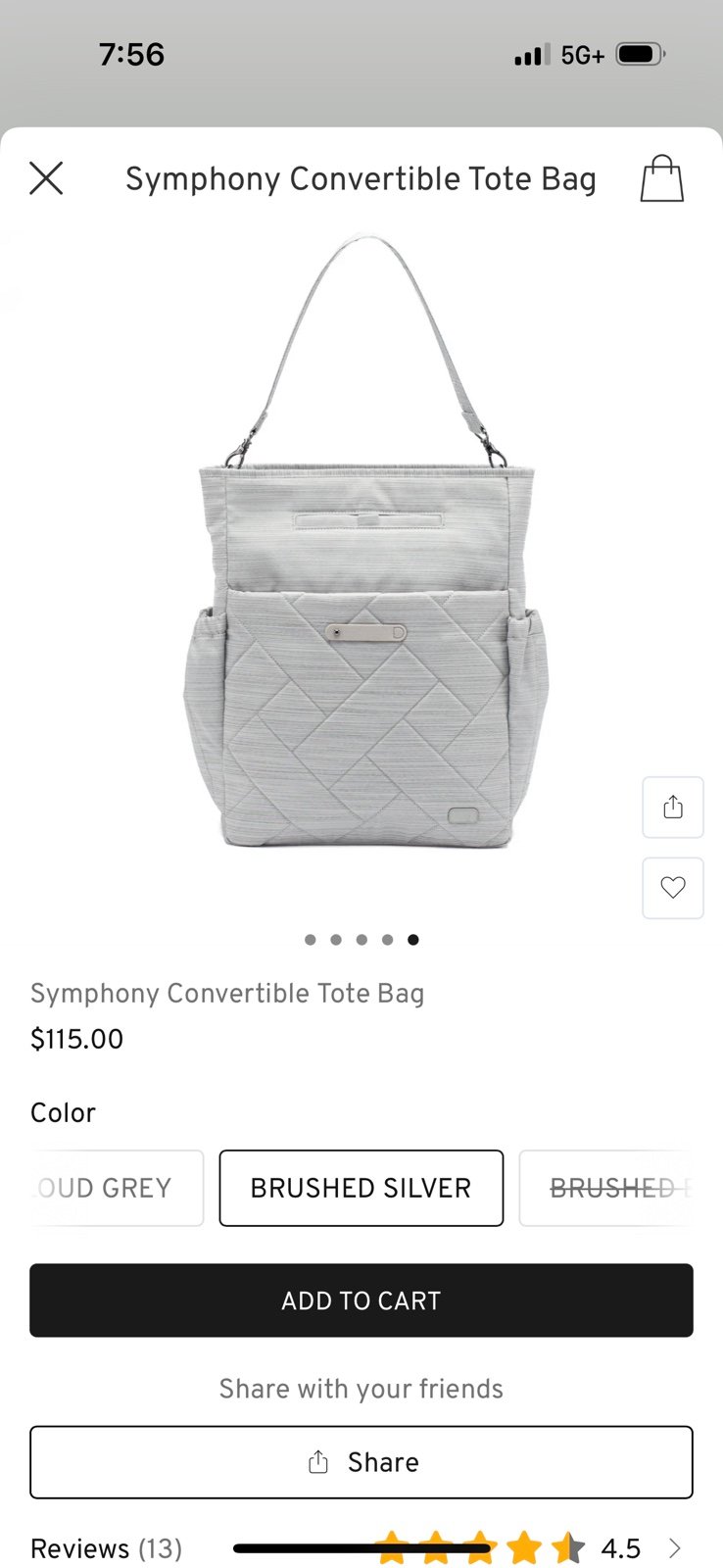Jump to the first product photo dot
Screen dimensions: 723x1568
point(311,940)
